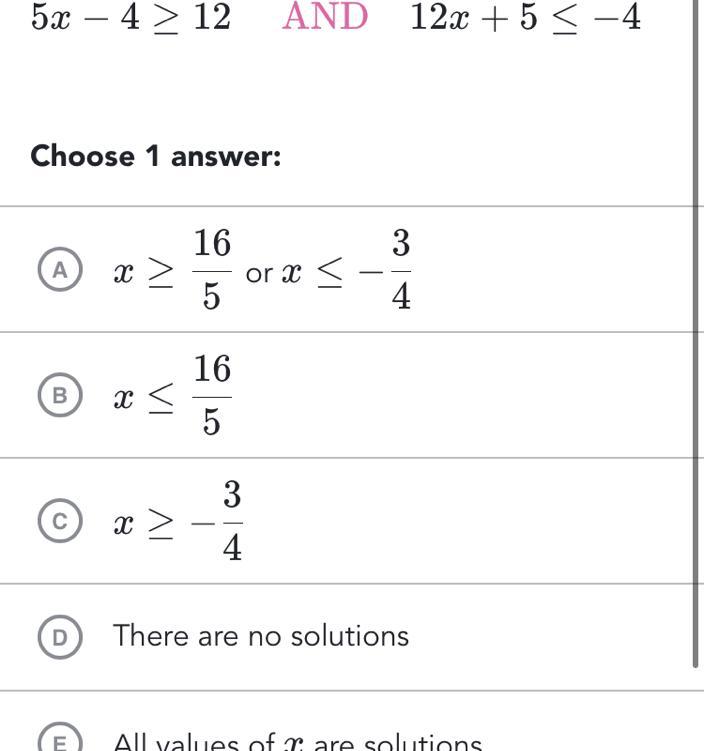Pick answer C, x ≥ -3/4
Viewport: 704px width, 751px height.
pyautogui.click(x=60, y=522)
